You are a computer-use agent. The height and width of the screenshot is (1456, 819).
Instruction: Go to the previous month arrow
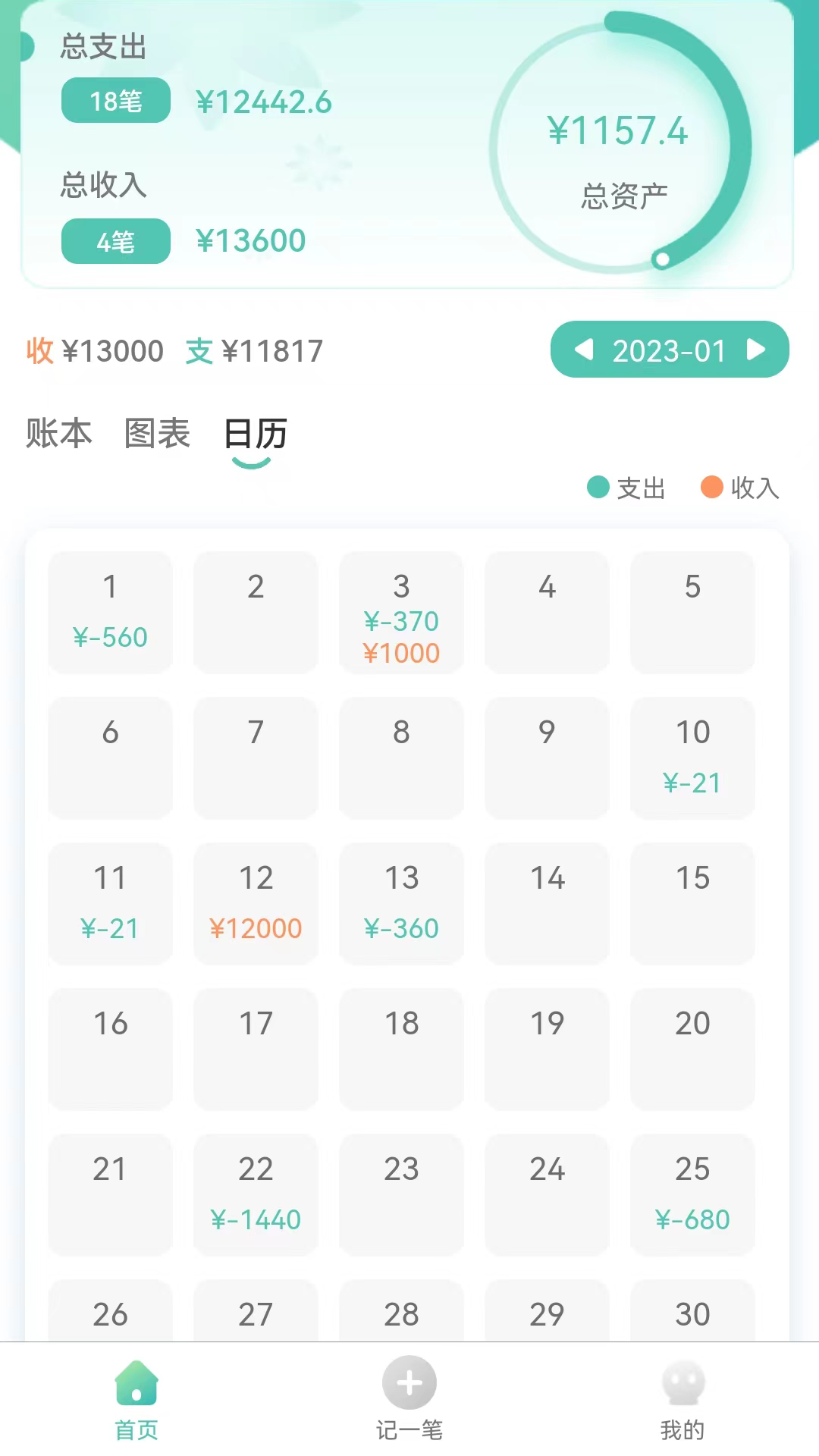point(584,350)
